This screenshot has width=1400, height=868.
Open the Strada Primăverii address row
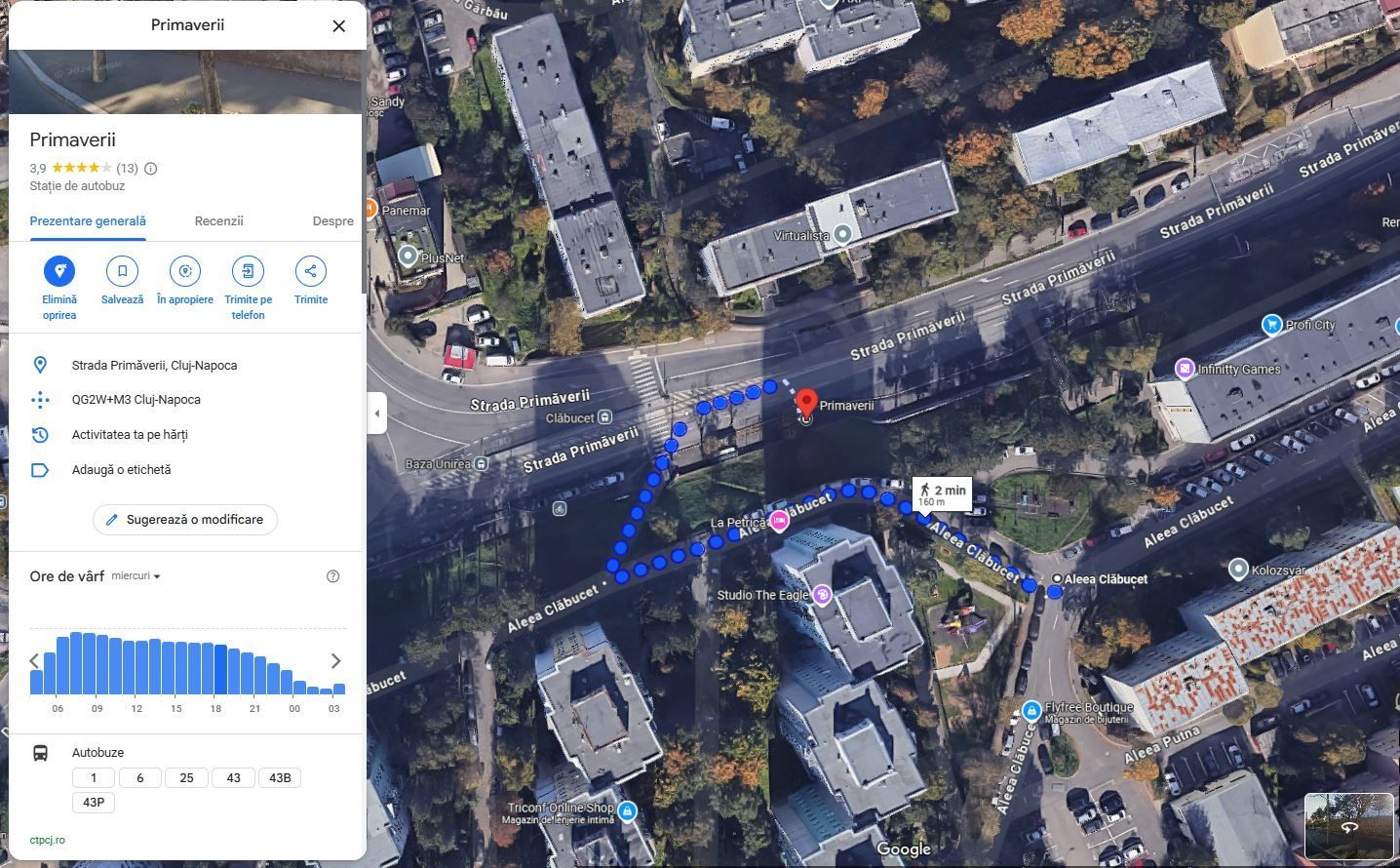tap(154, 365)
